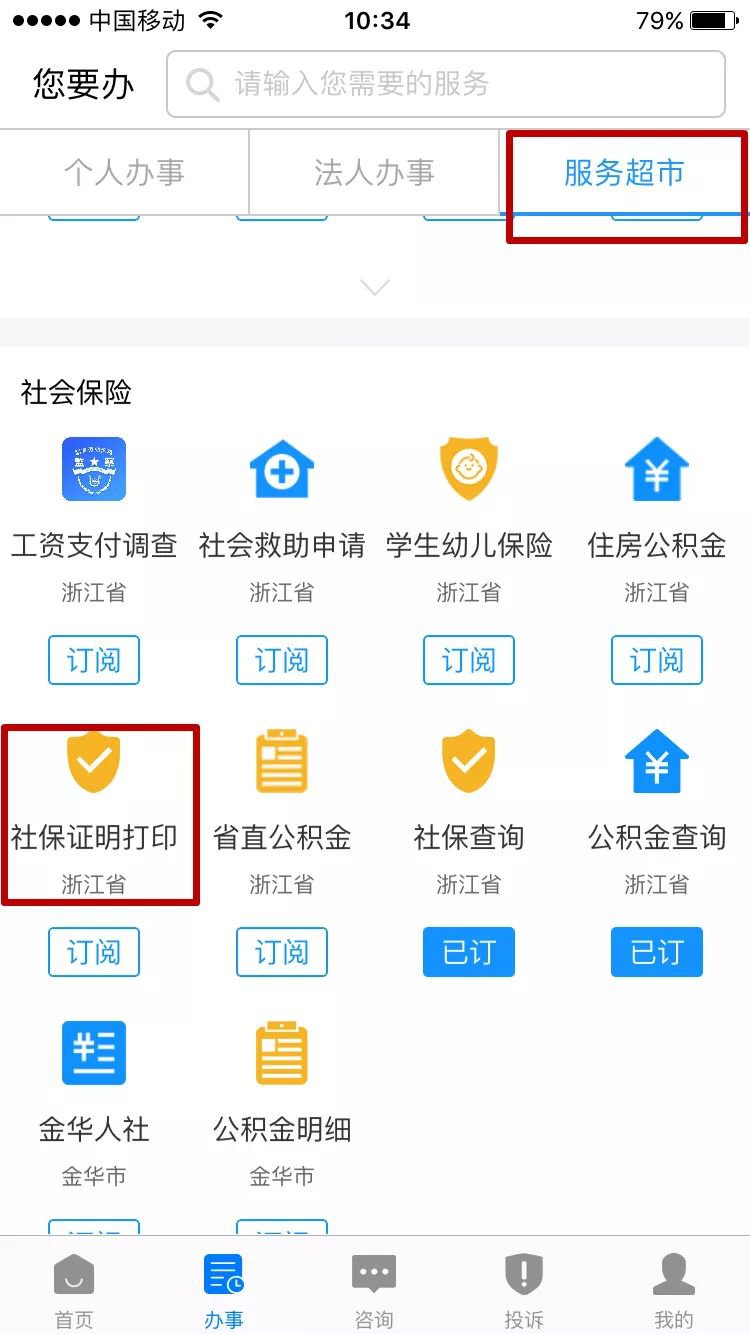
Task: Tap the 已订 button under 社保查询
Action: point(469,952)
